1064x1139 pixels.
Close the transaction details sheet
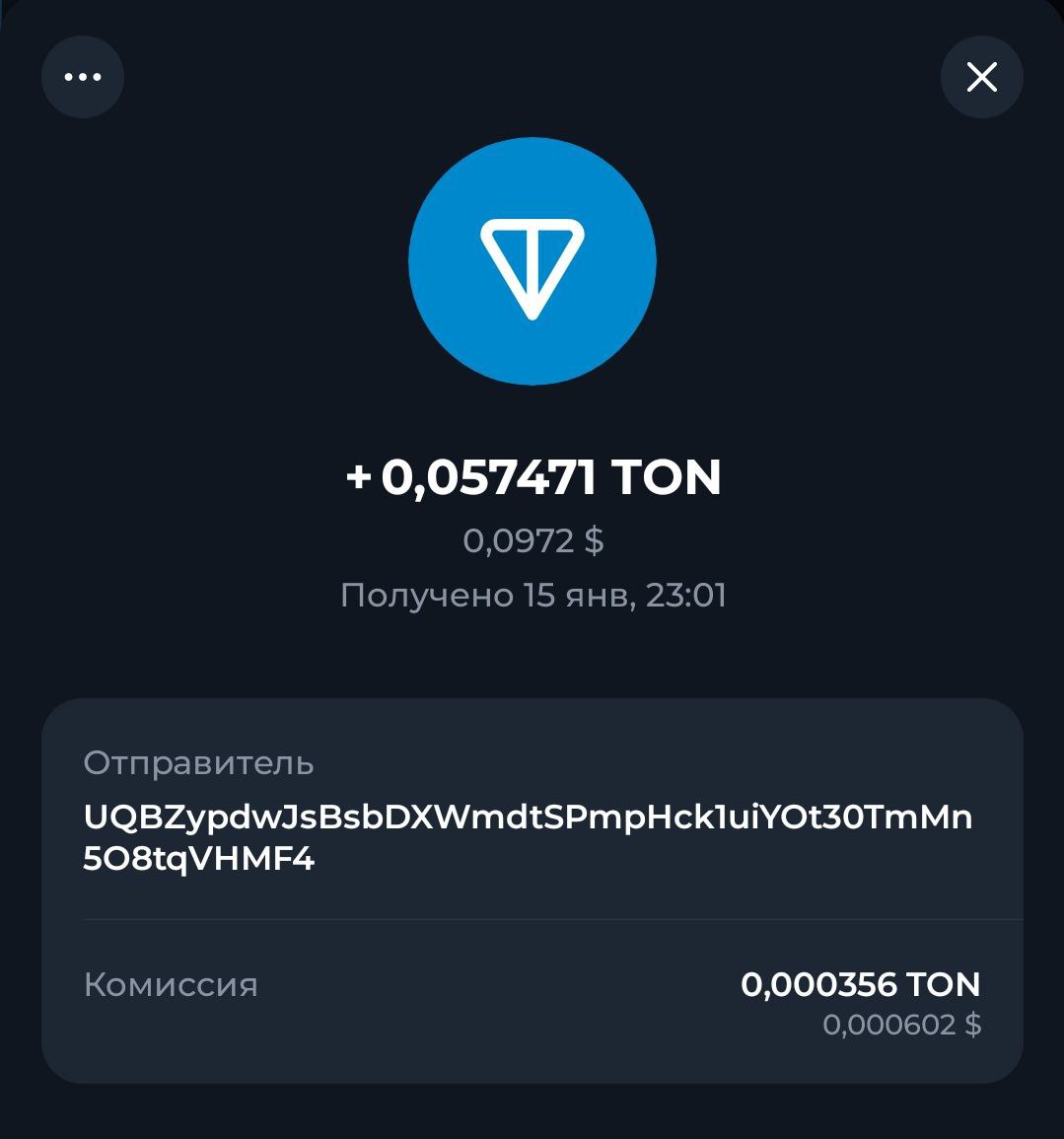(981, 77)
